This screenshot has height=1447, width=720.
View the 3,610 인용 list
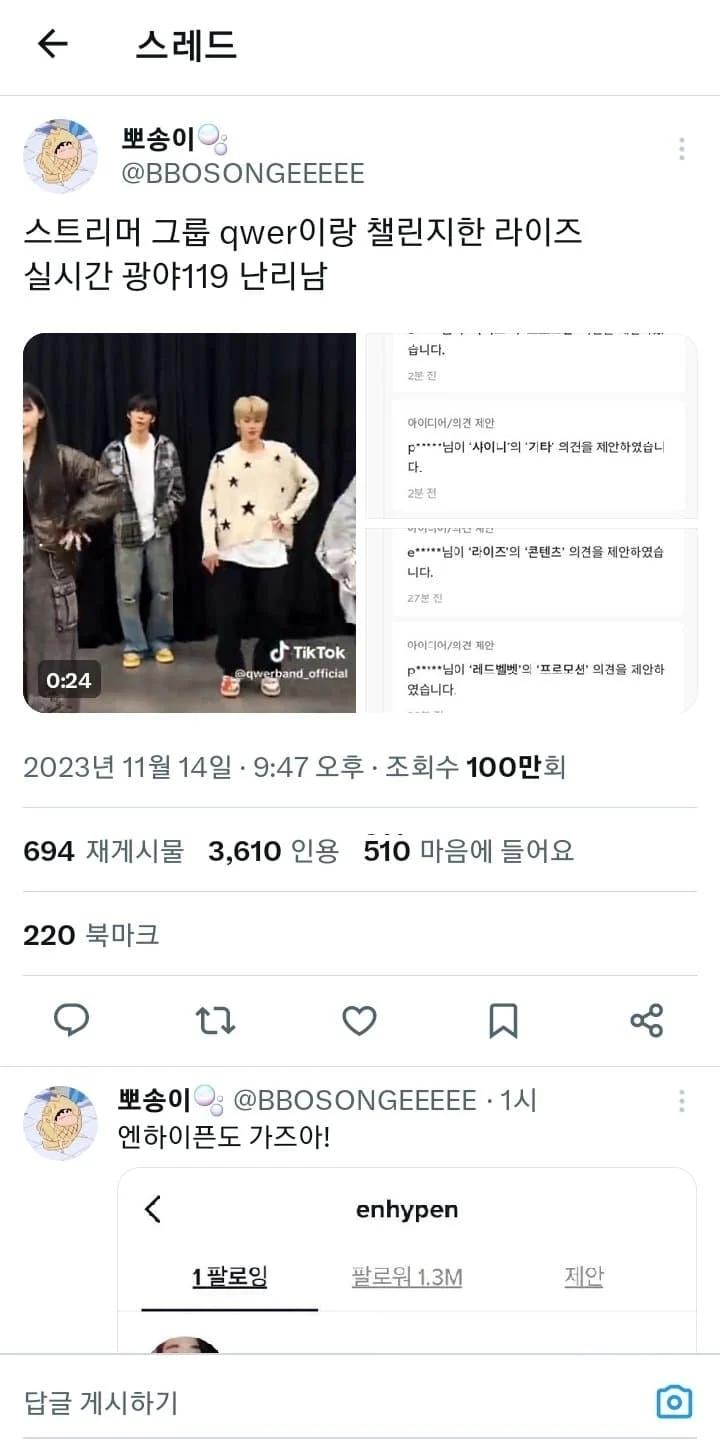click(273, 851)
